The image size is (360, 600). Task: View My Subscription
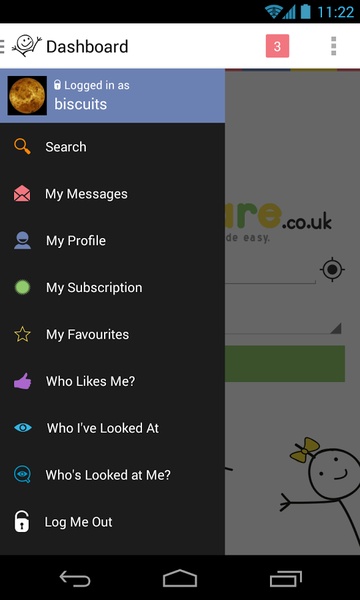(112, 288)
